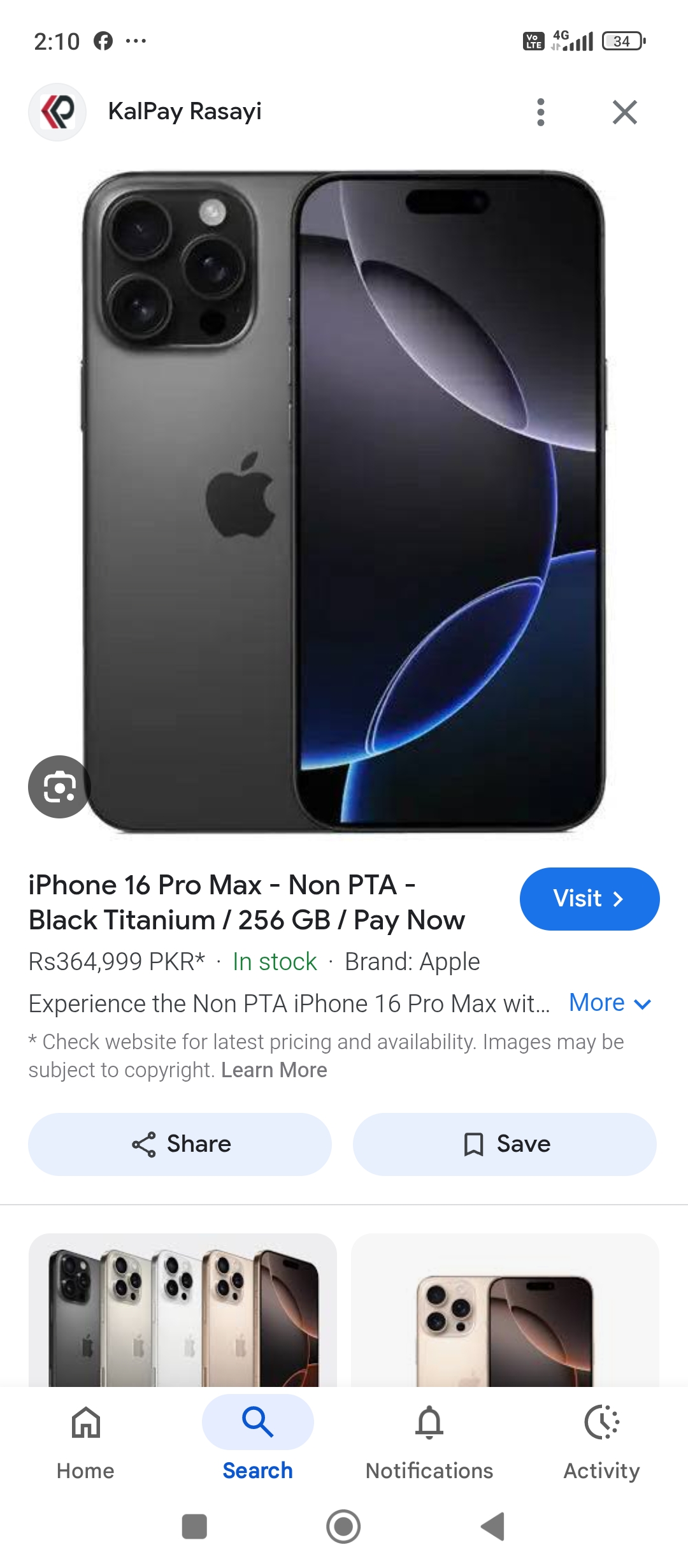Share this iPhone 16 Pro Max result
This screenshot has height=1568, width=688.
(x=180, y=1144)
